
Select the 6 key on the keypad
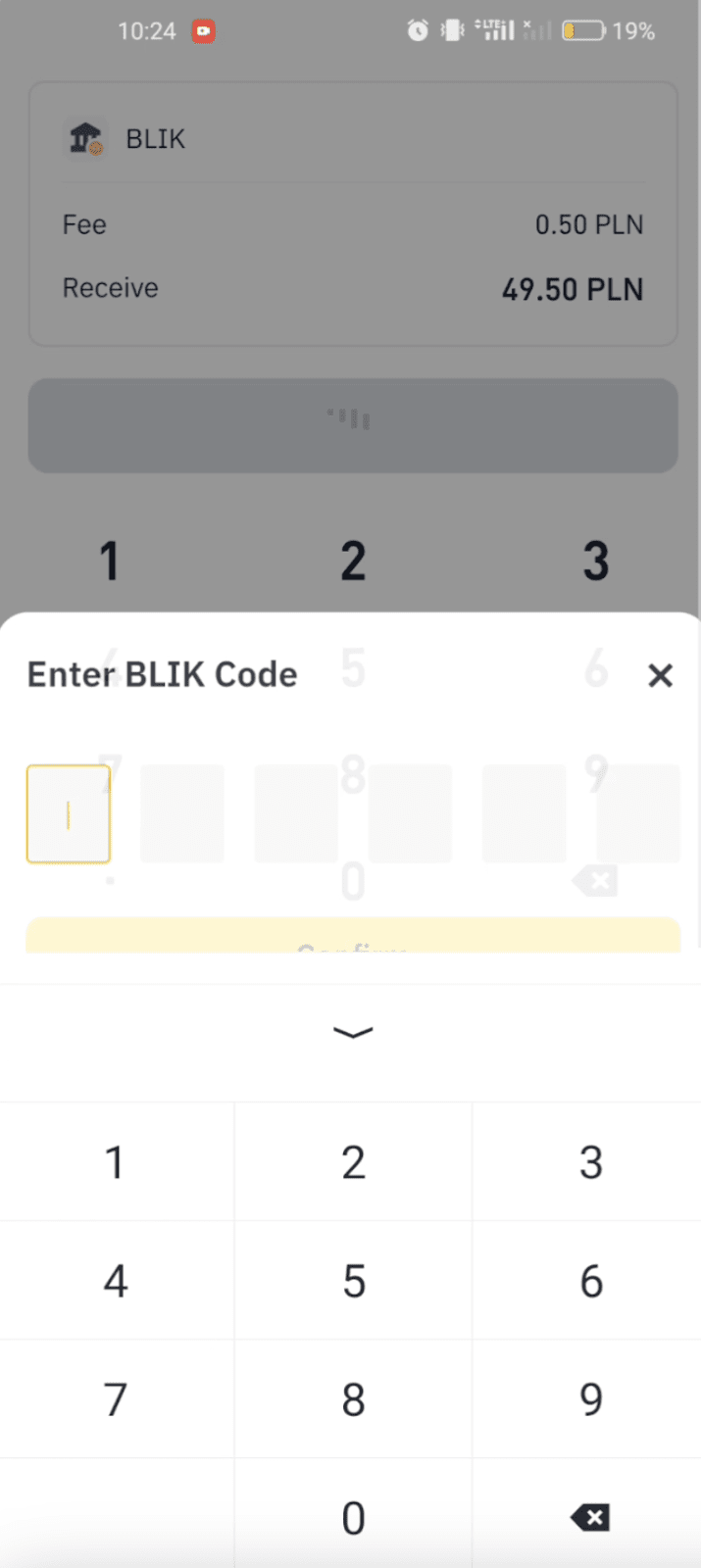tap(590, 1281)
